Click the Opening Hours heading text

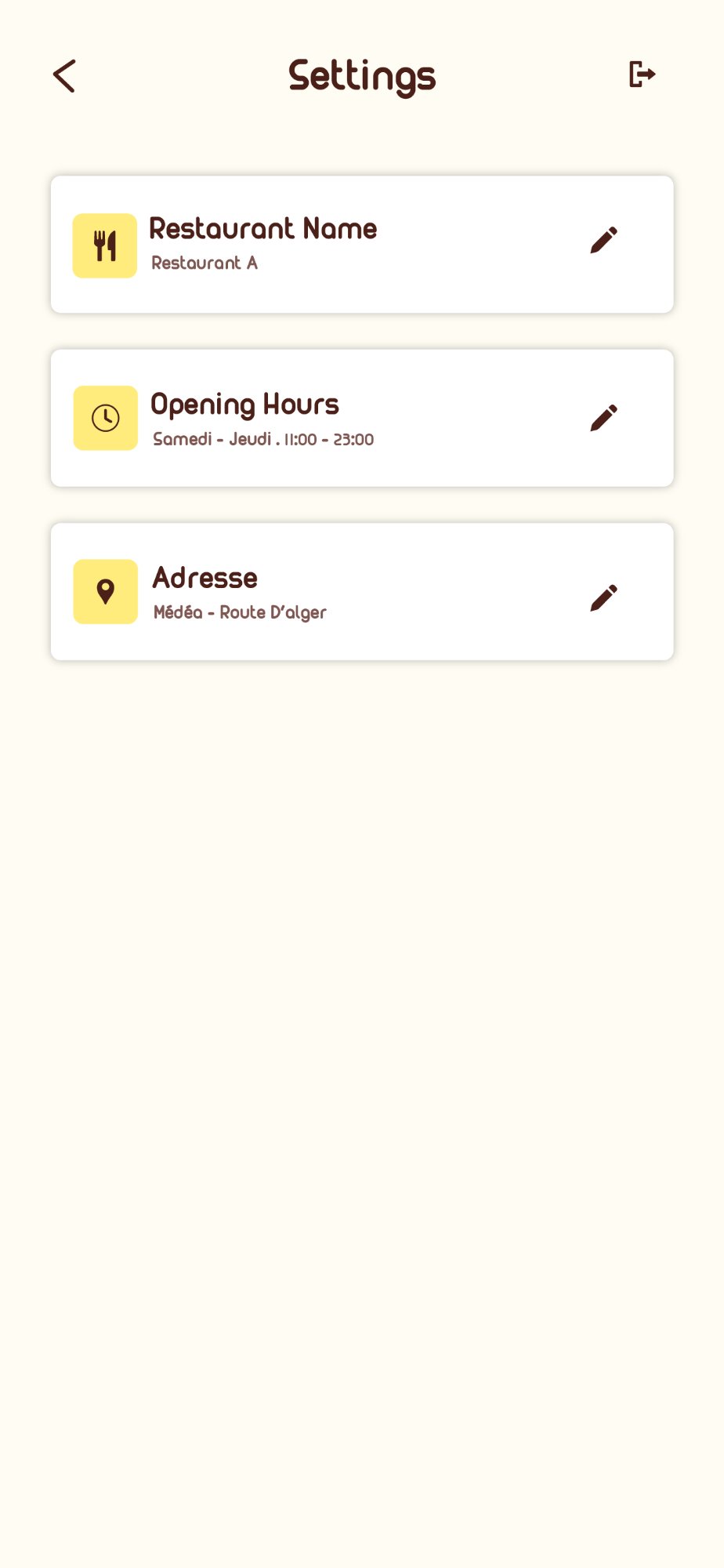[246, 405]
